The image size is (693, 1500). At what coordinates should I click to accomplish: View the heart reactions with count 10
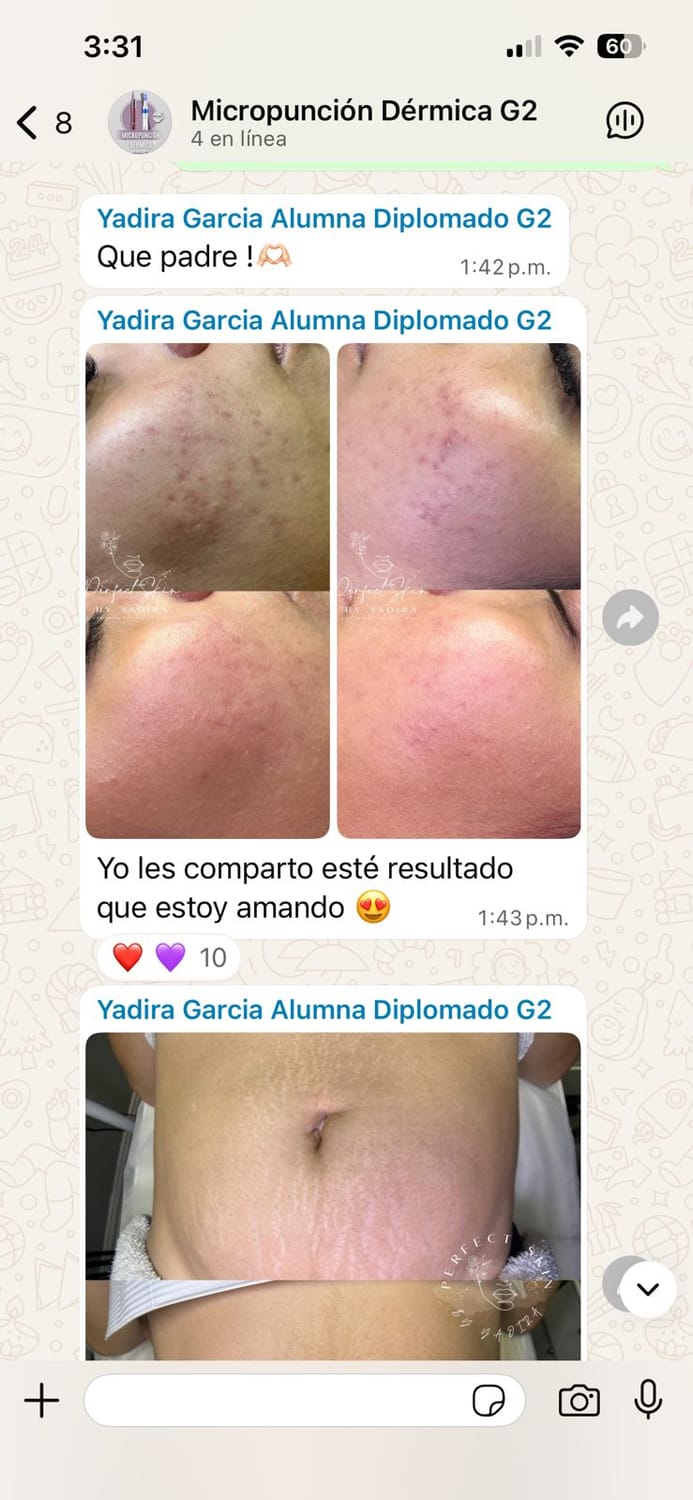(x=169, y=957)
